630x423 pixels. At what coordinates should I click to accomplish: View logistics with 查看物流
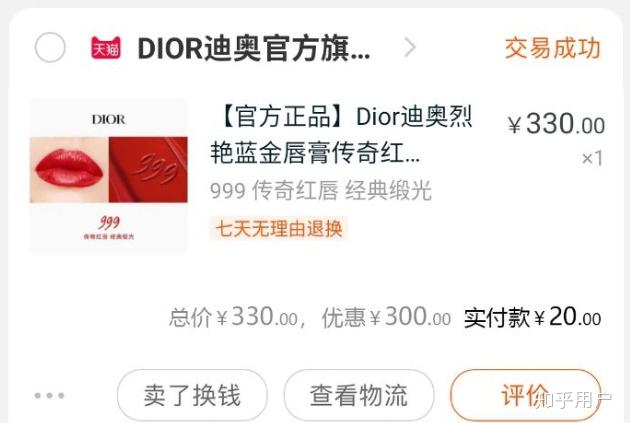coord(358,395)
